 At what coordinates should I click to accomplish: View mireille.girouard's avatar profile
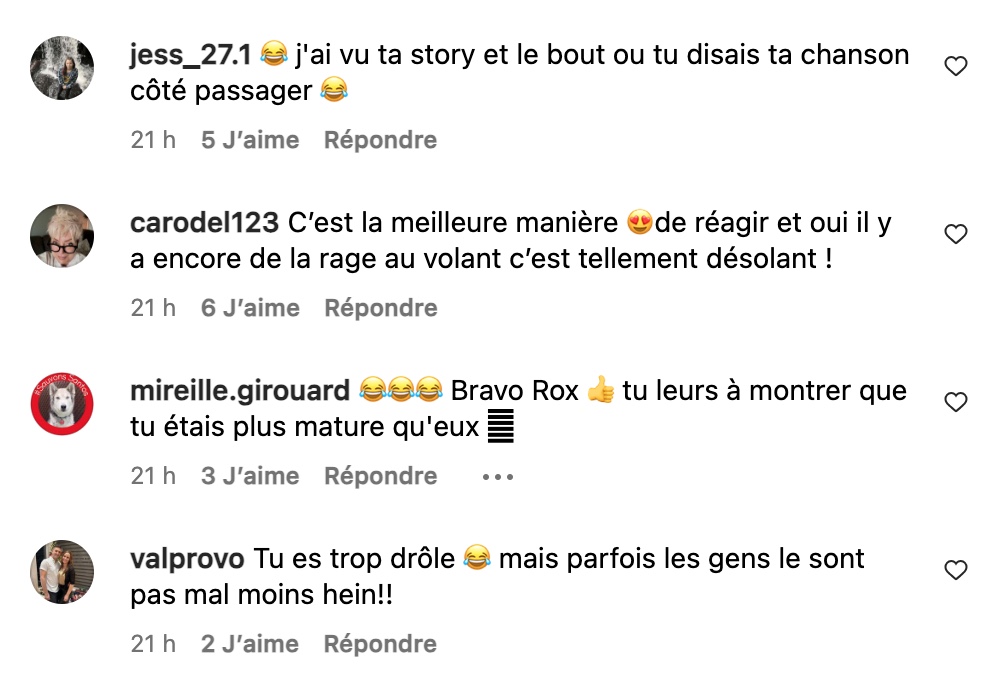(x=62, y=404)
